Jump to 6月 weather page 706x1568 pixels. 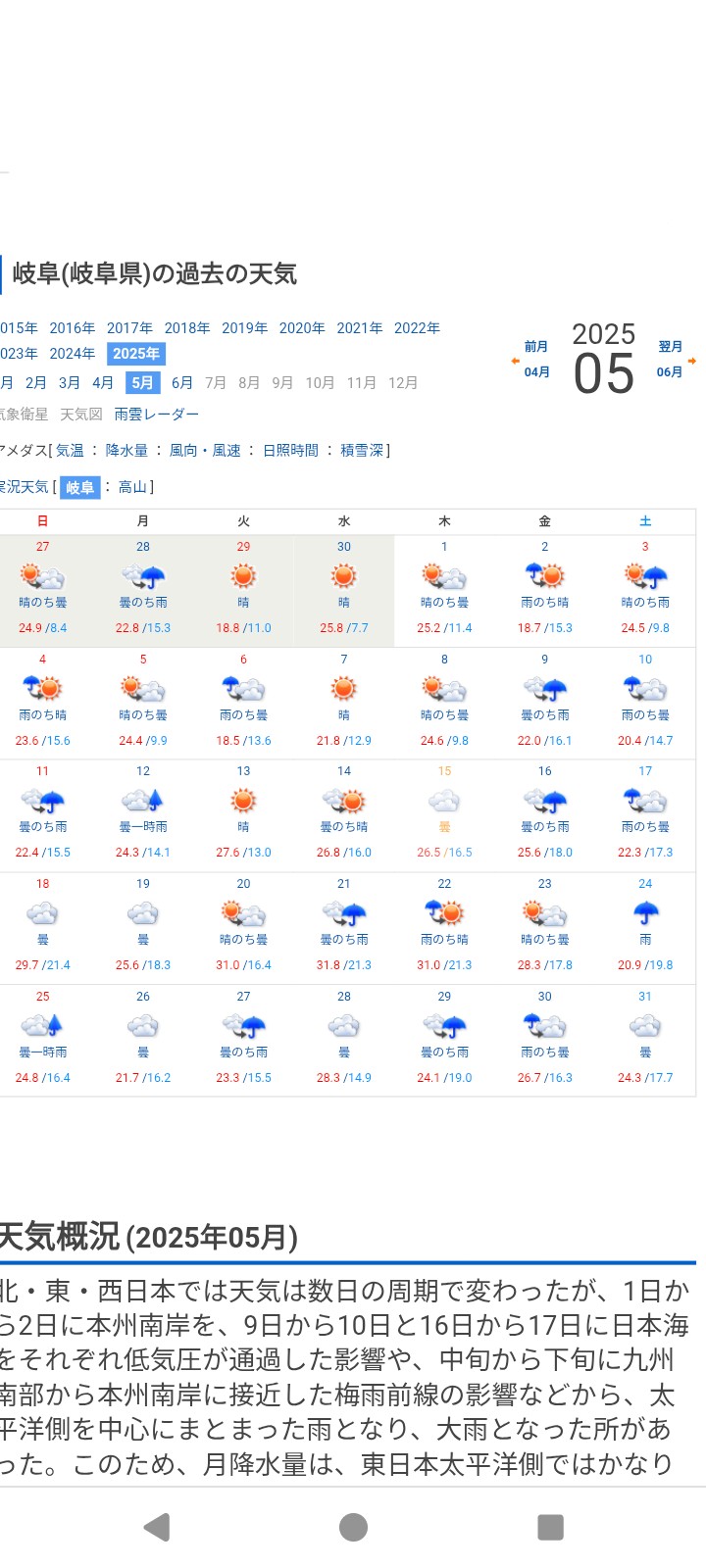[x=182, y=383]
